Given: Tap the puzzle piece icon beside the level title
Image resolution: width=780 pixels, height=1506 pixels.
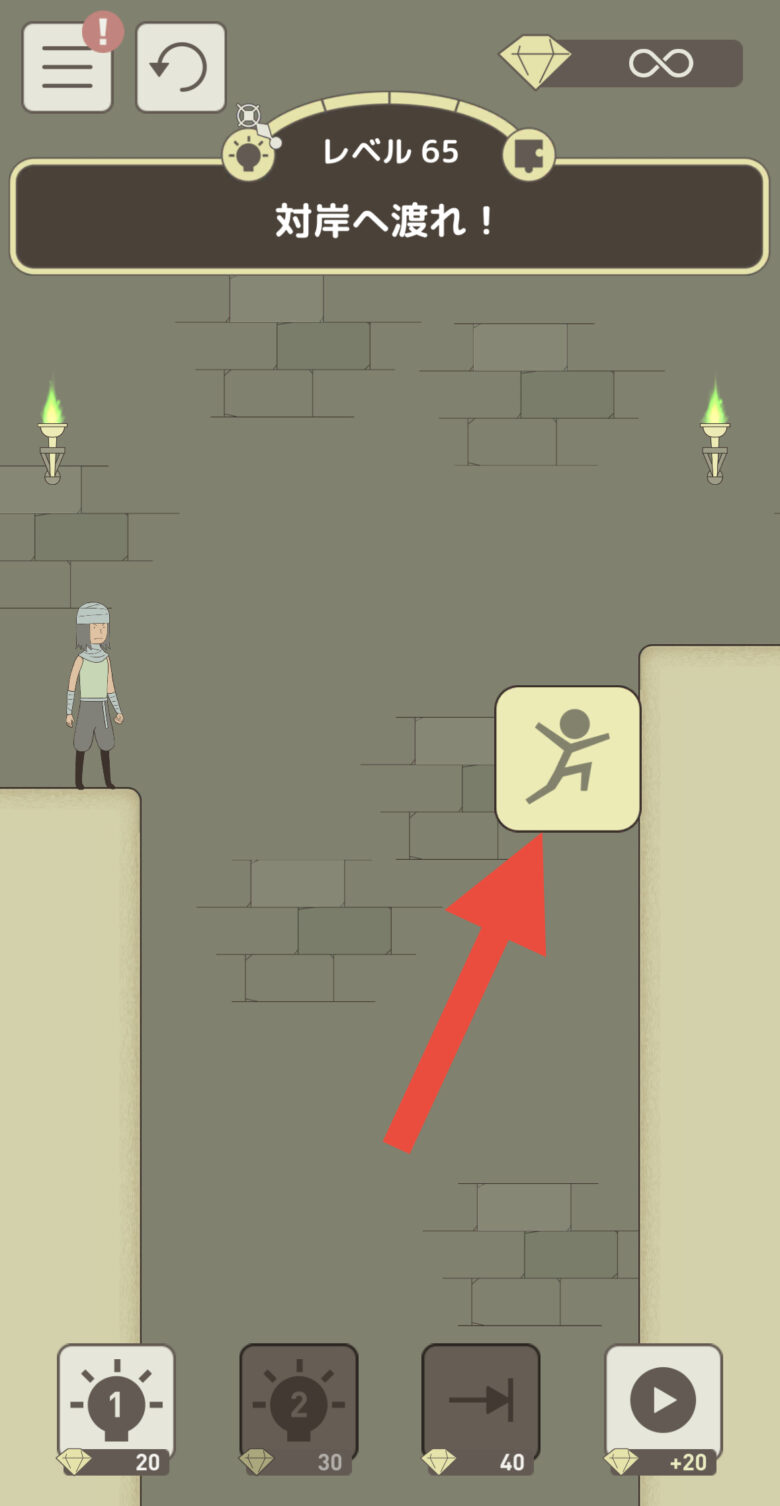Looking at the screenshot, I should pyautogui.click(x=528, y=155).
